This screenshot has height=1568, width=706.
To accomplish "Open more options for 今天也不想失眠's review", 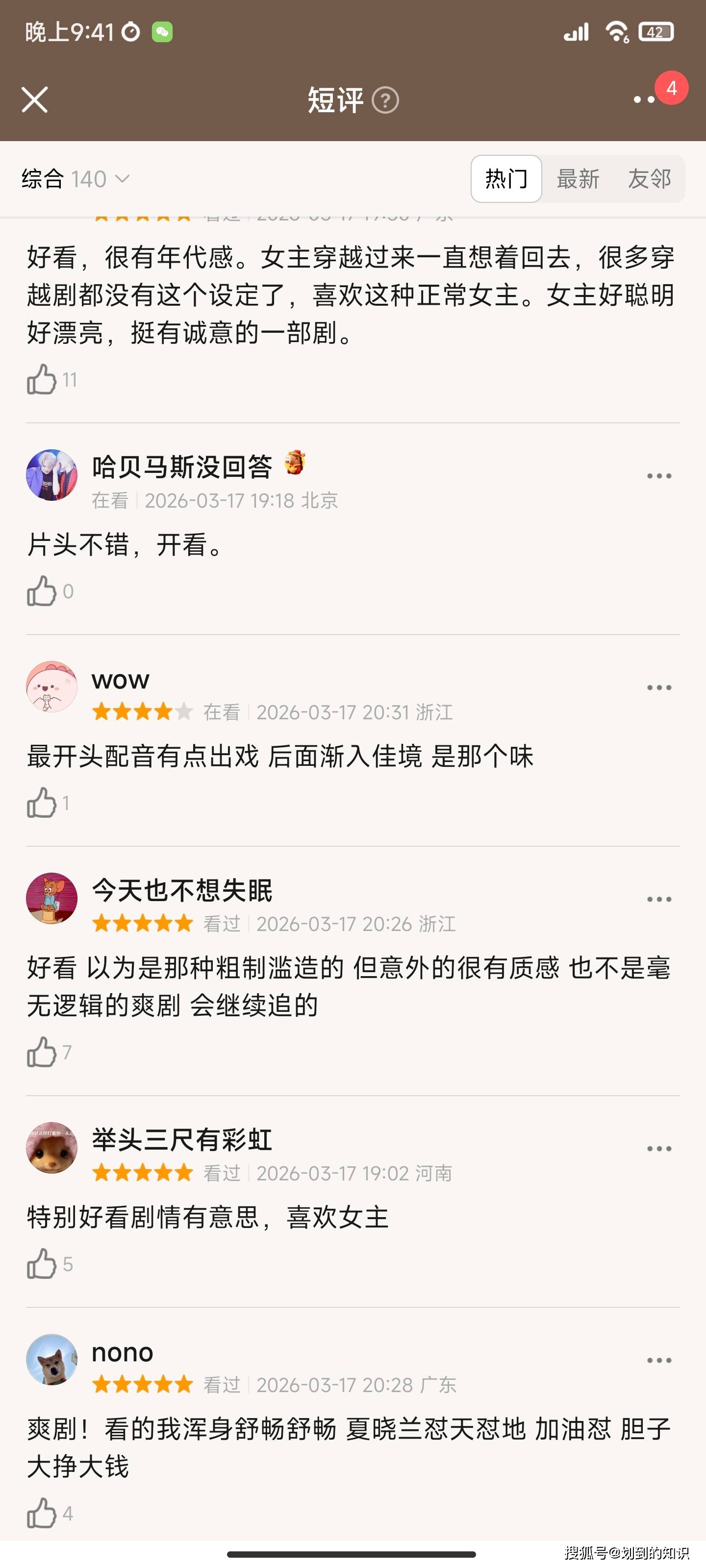I will (659, 899).
